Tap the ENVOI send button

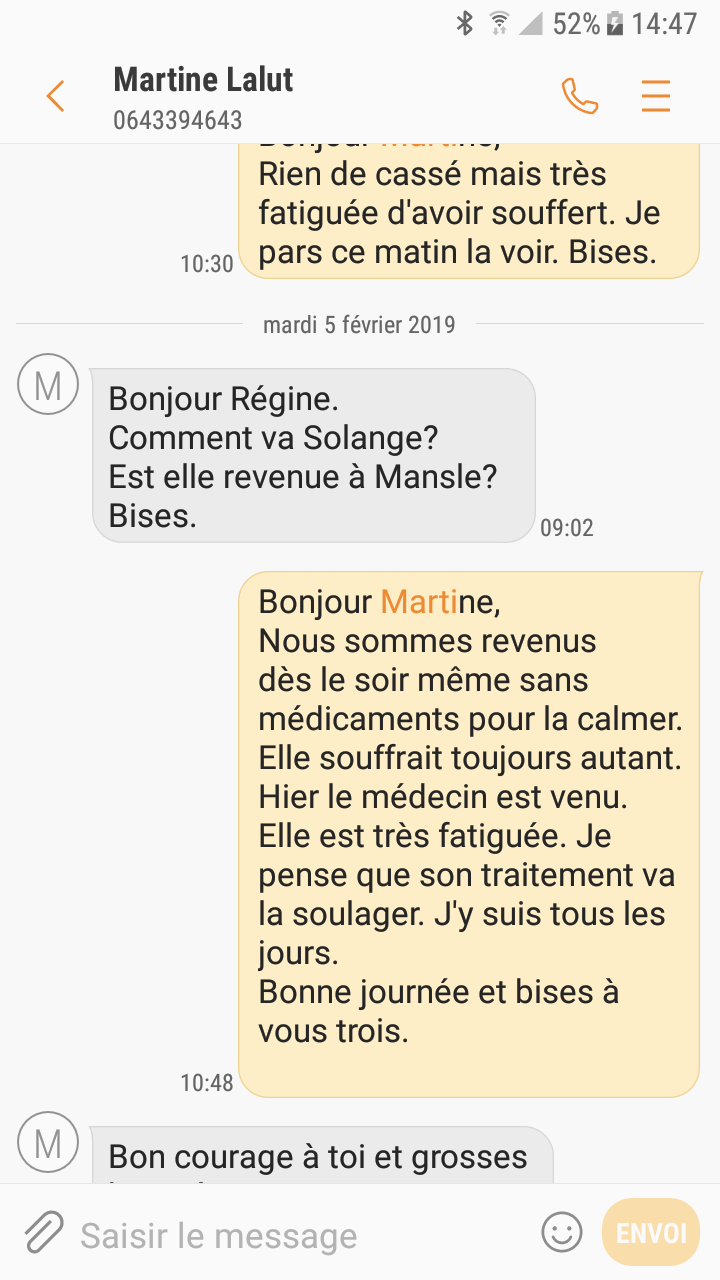[x=651, y=1232]
